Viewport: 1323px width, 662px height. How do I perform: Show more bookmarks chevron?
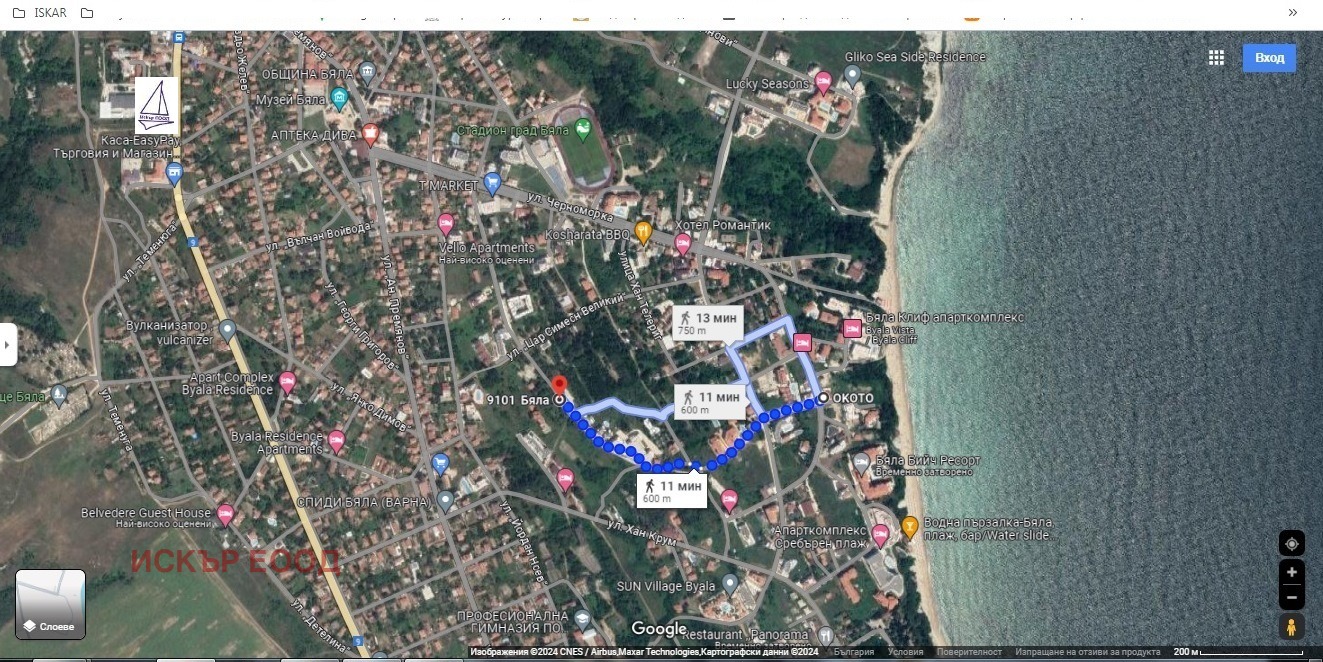coord(1293,13)
